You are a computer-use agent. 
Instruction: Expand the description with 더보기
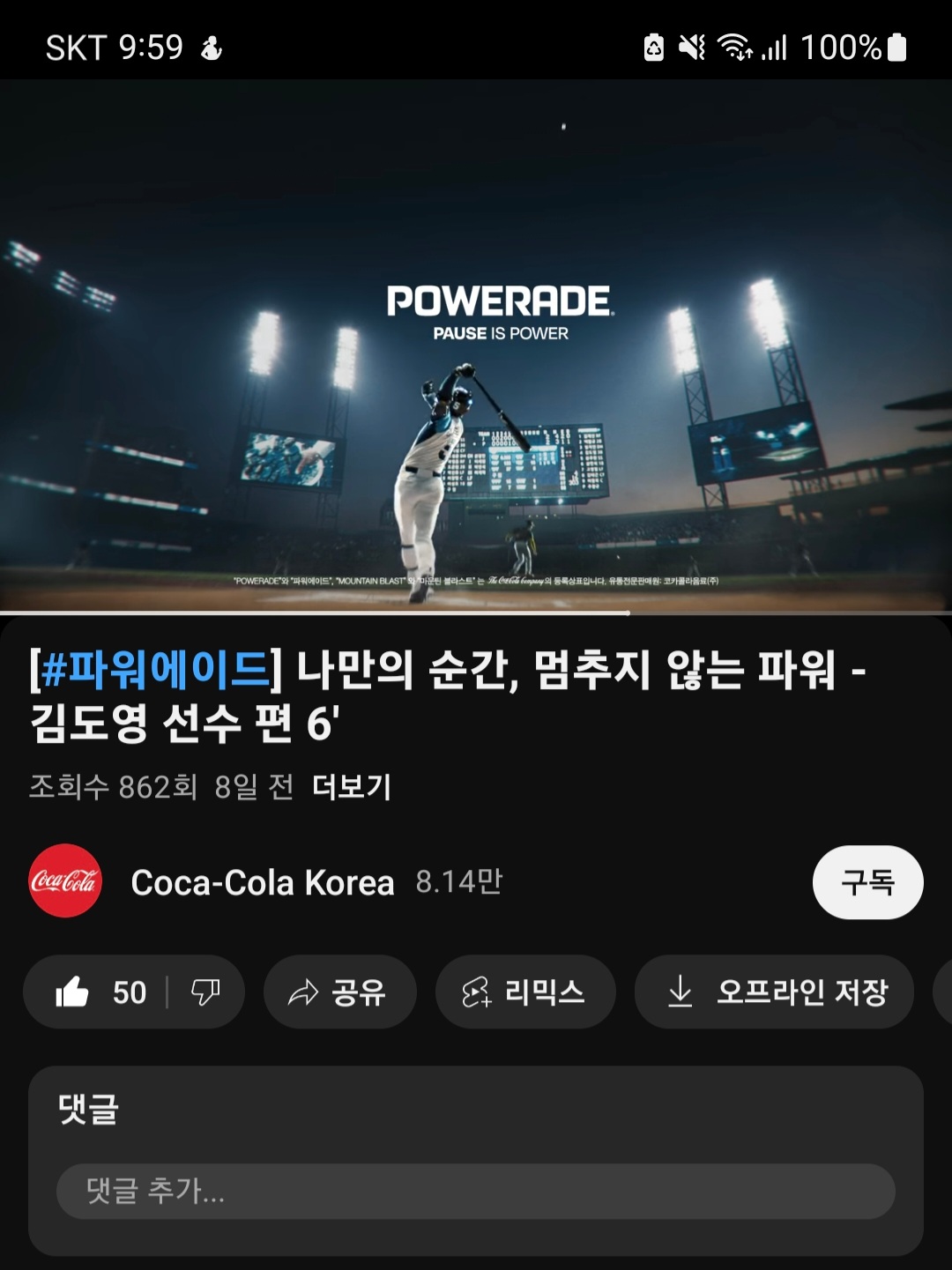coord(352,786)
